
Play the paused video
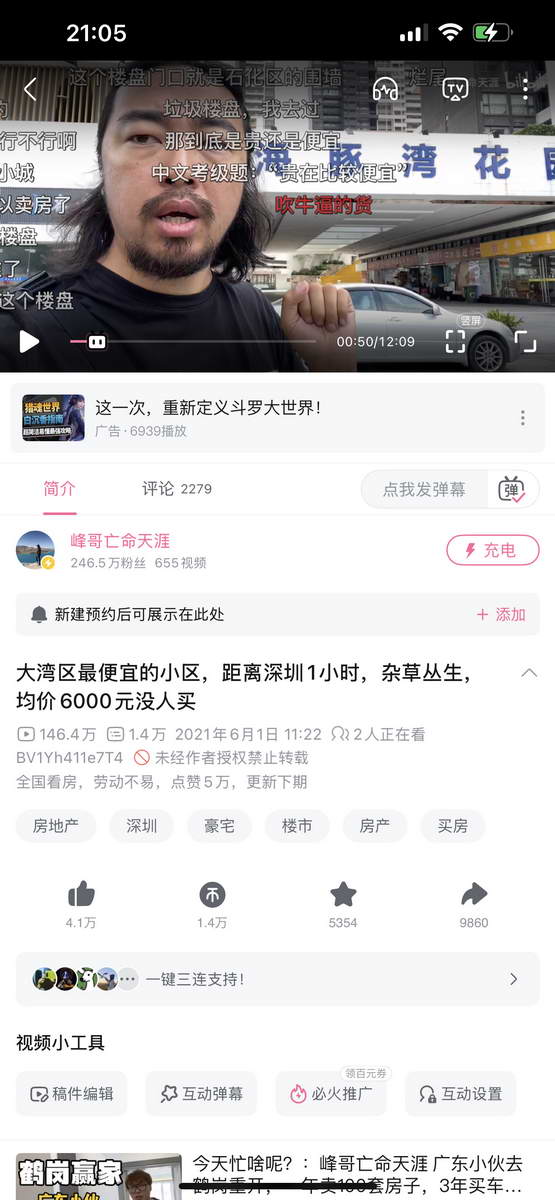[29, 342]
